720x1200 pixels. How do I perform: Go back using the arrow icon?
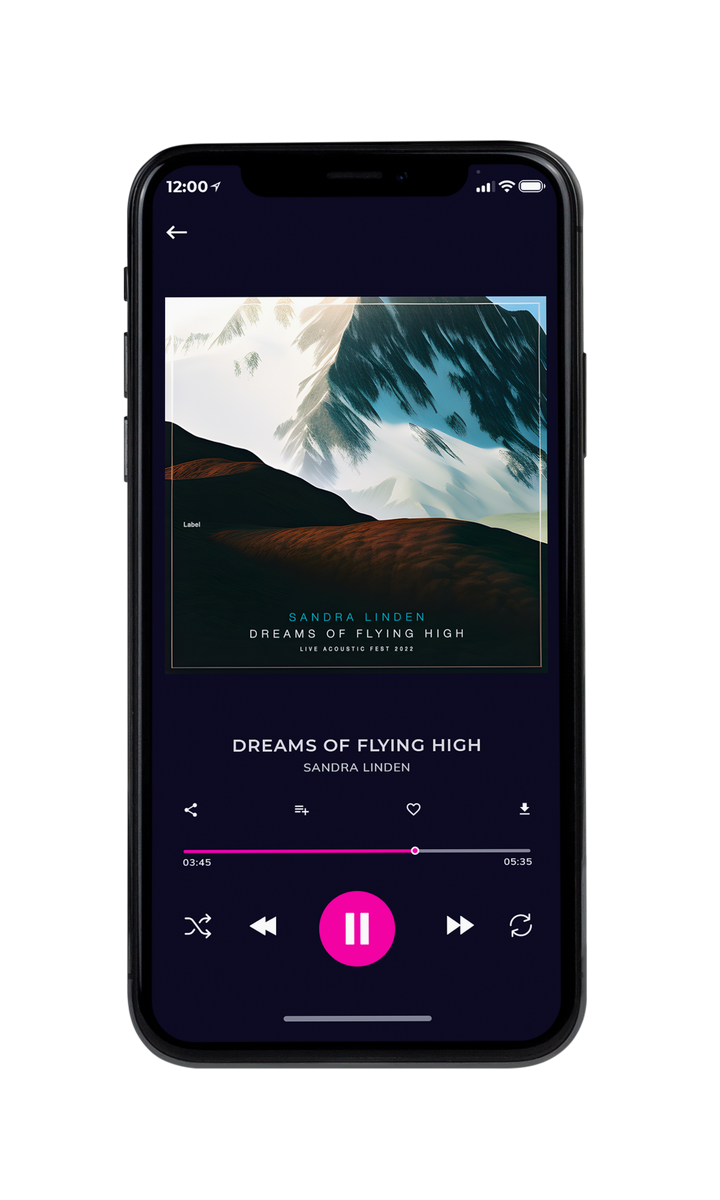click(177, 232)
